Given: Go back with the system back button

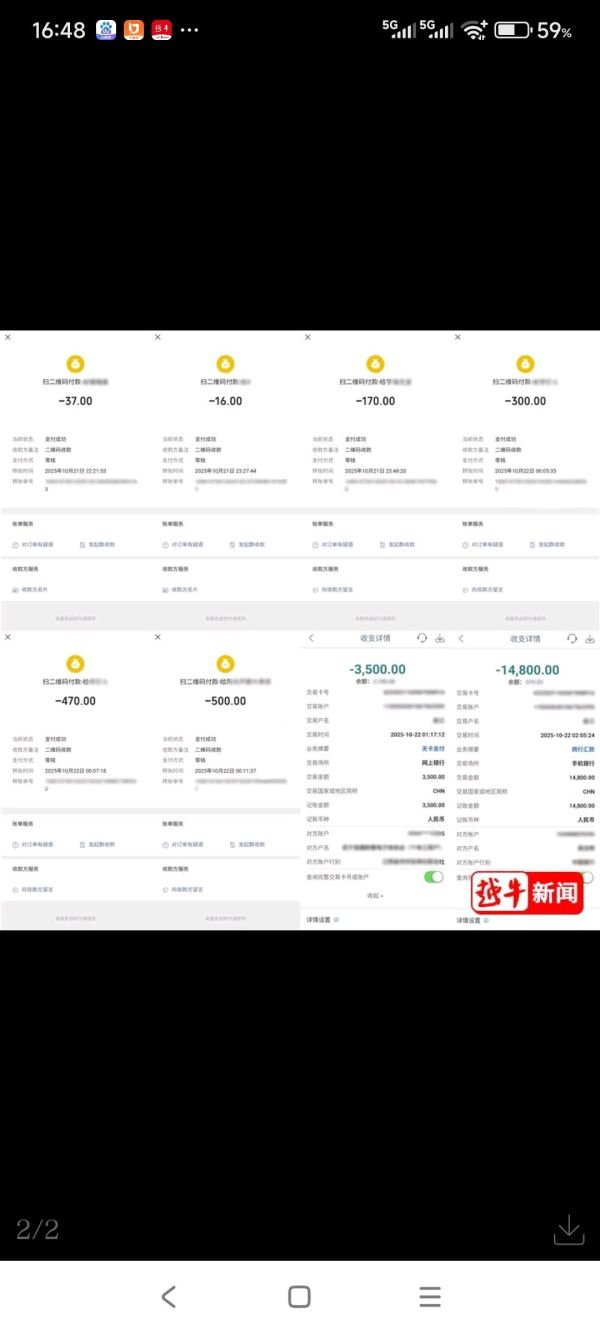Looking at the screenshot, I should coord(168,1297).
